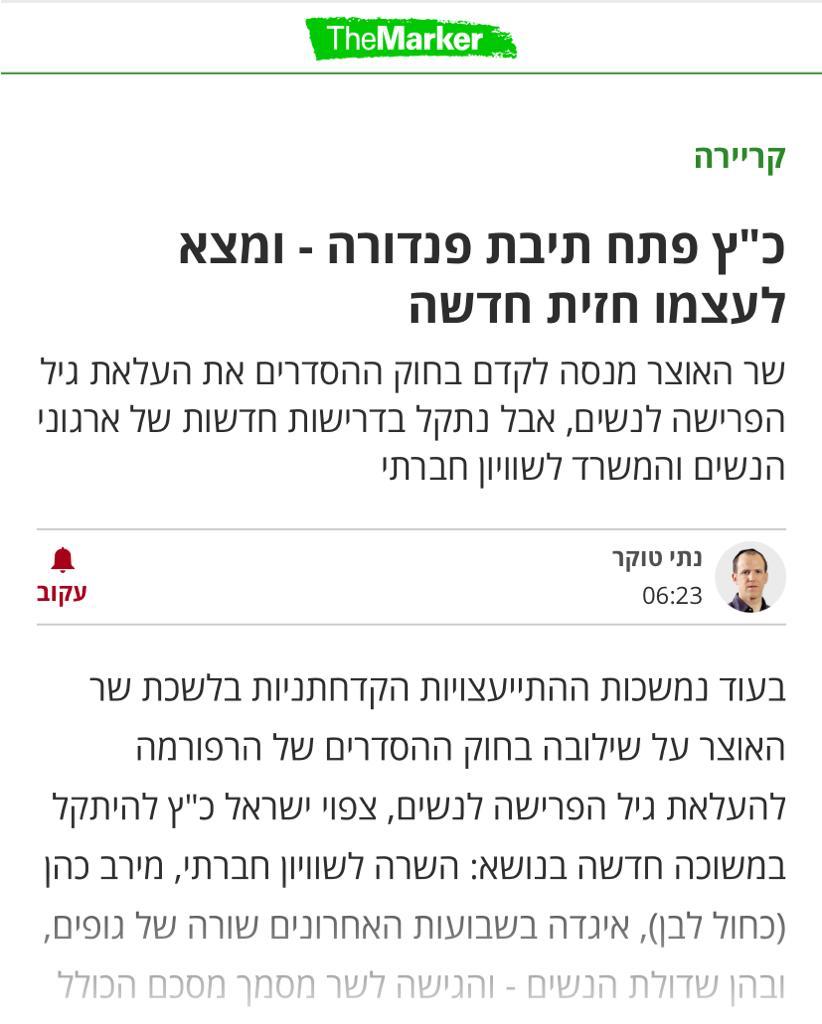Image resolution: width=822 pixels, height=1024 pixels.
Task: Tap נתי טוקר's profile photo
Action: click(x=750, y=577)
